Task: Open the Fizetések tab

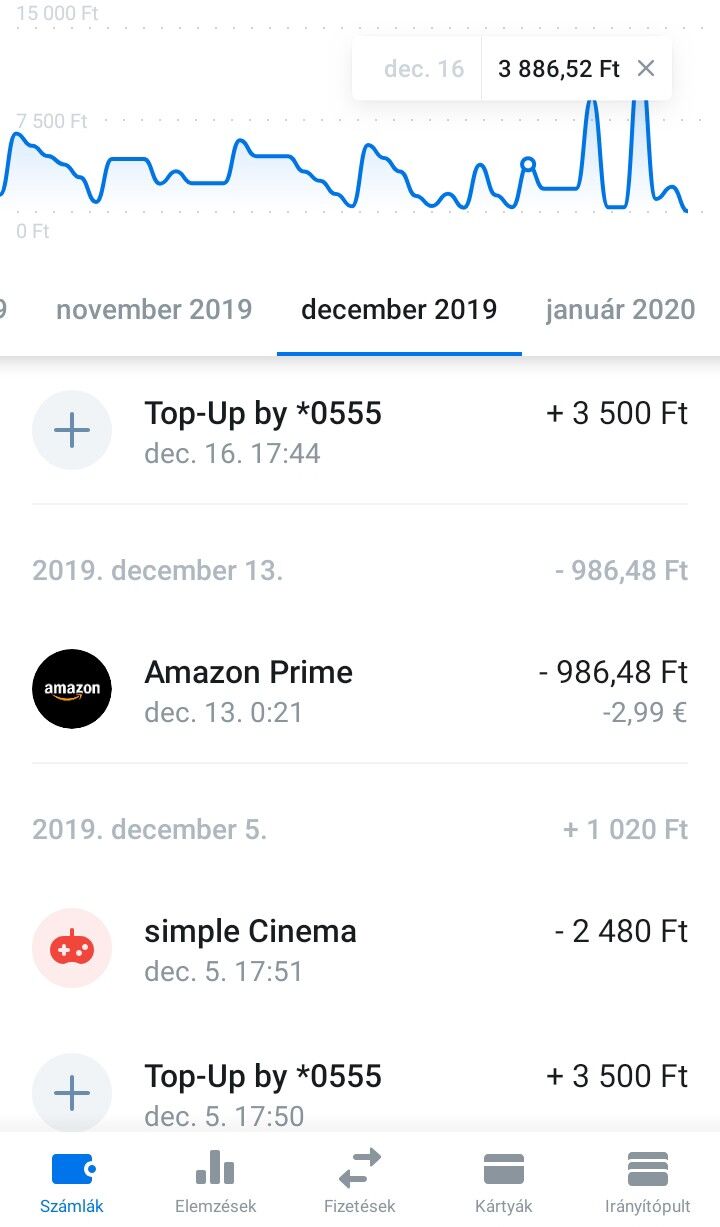Action: (360, 1180)
